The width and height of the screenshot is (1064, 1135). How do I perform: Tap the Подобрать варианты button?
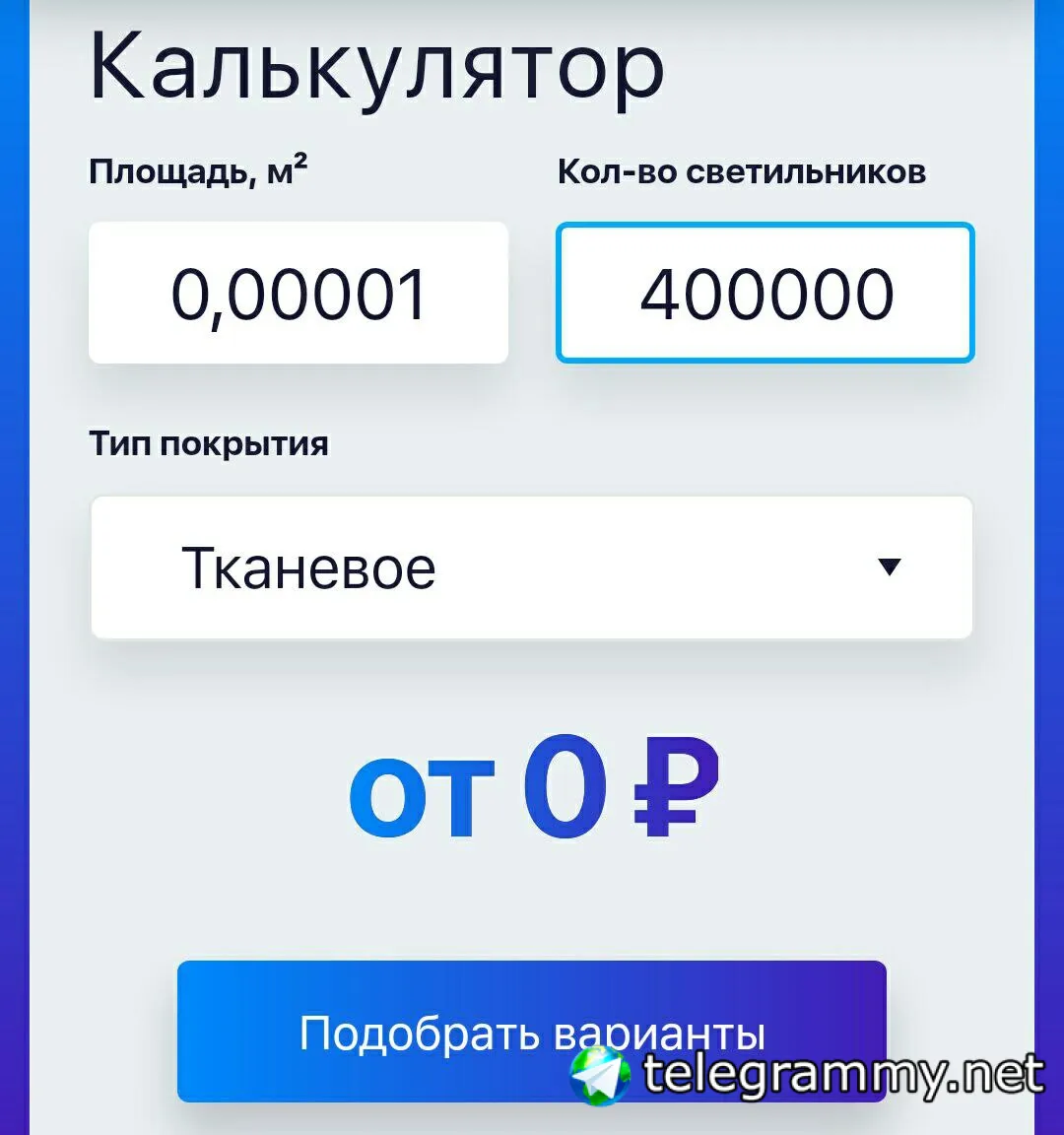tap(531, 1032)
